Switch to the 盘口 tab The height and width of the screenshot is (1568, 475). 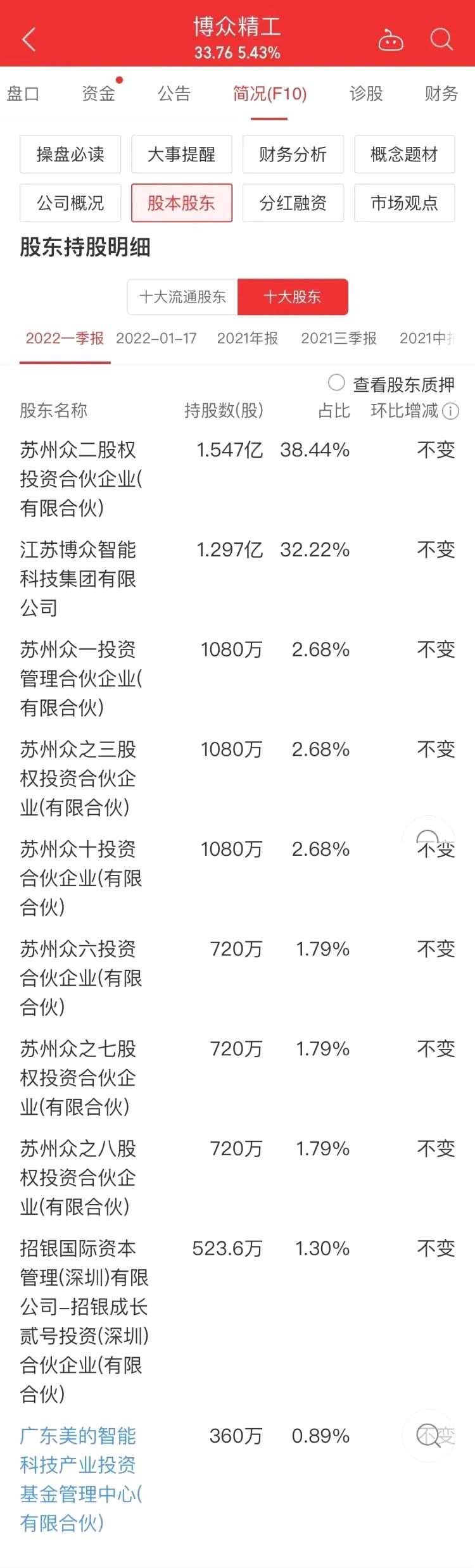23,94
